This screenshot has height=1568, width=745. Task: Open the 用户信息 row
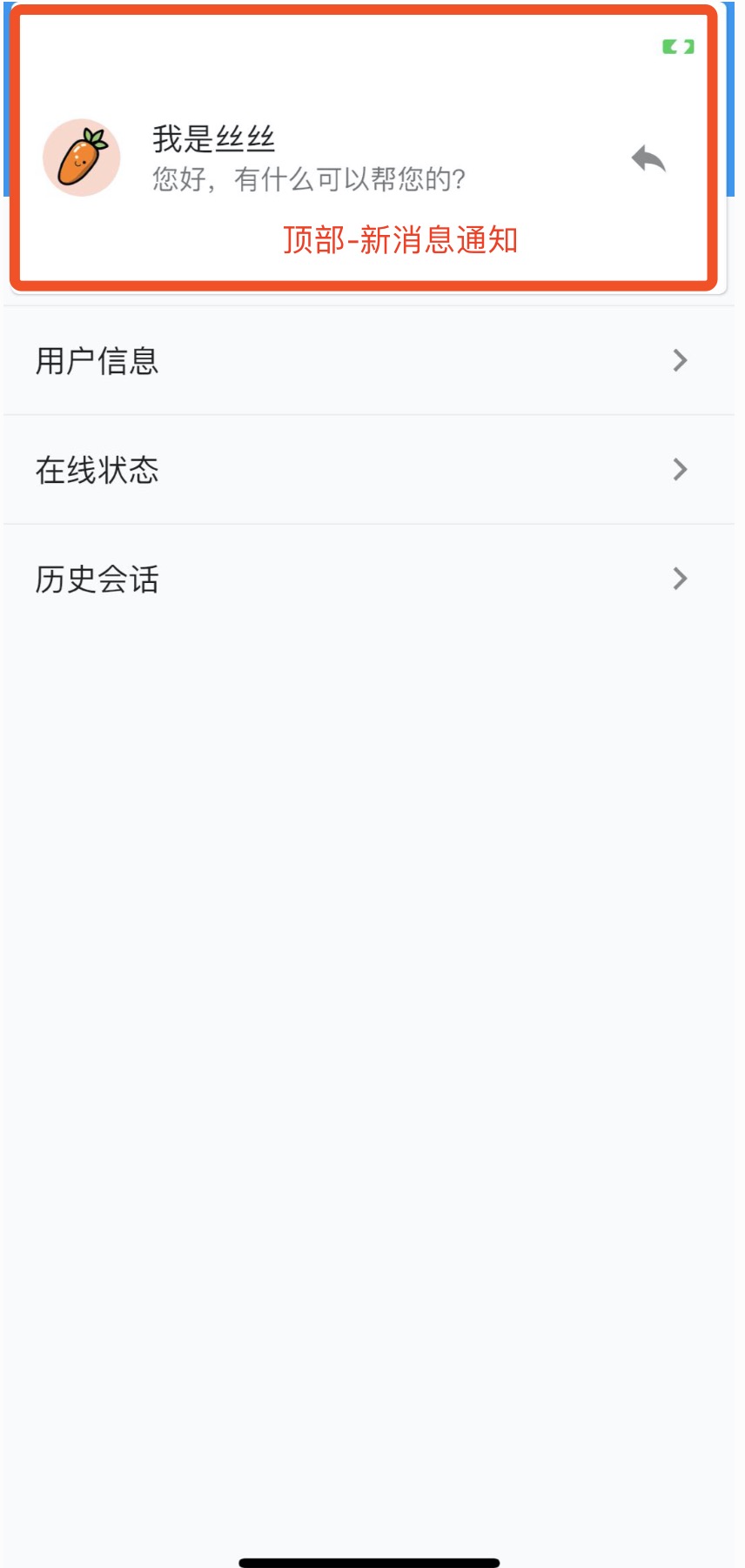pyautogui.click(x=369, y=360)
